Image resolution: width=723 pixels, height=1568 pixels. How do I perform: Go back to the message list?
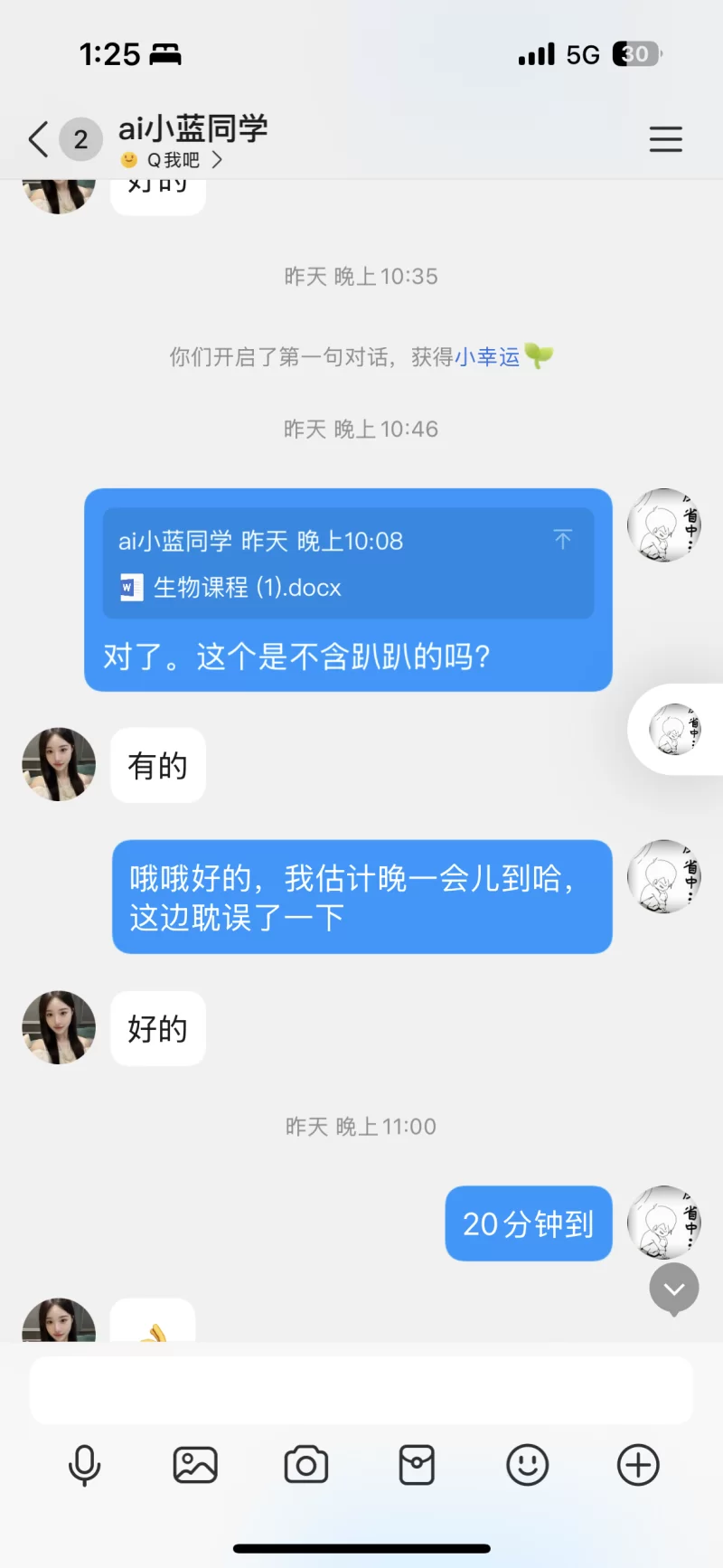(x=38, y=139)
